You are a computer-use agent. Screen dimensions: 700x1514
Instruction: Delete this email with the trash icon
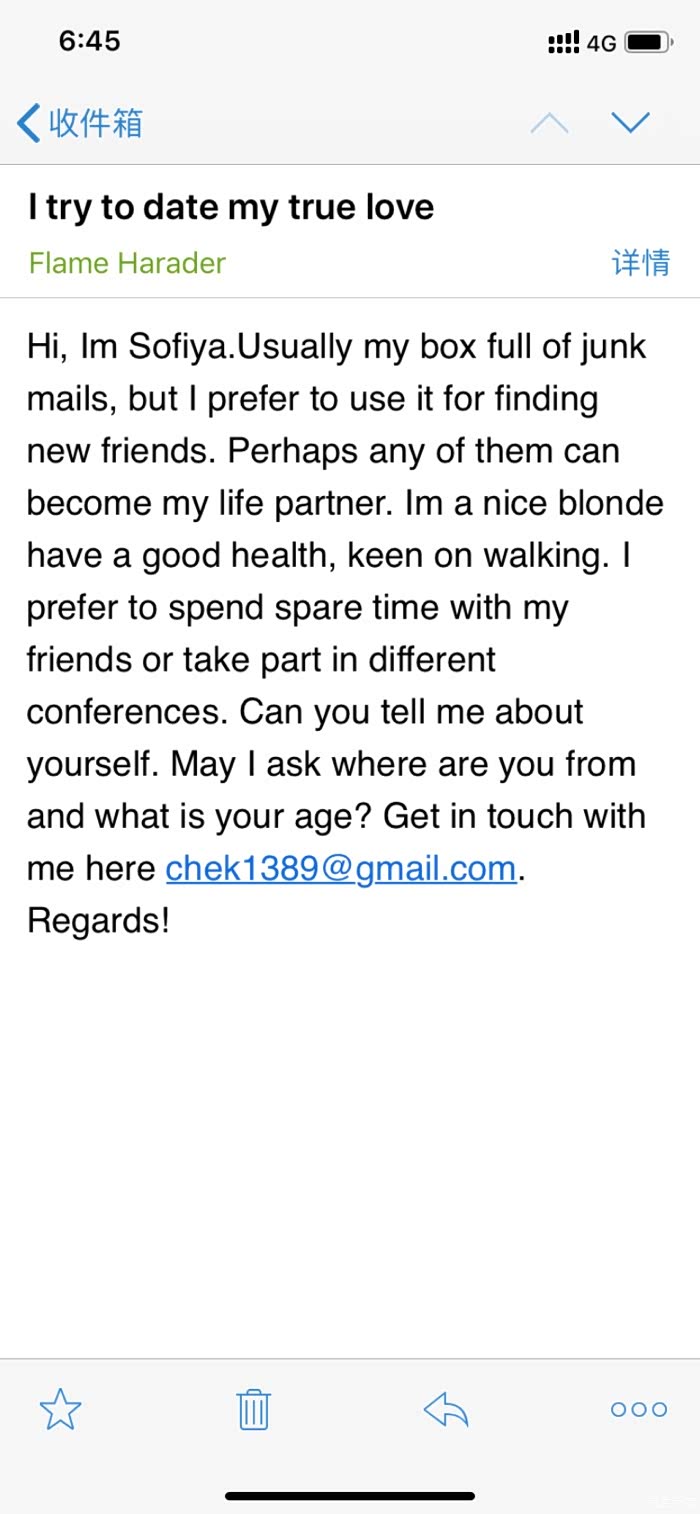(253, 1409)
